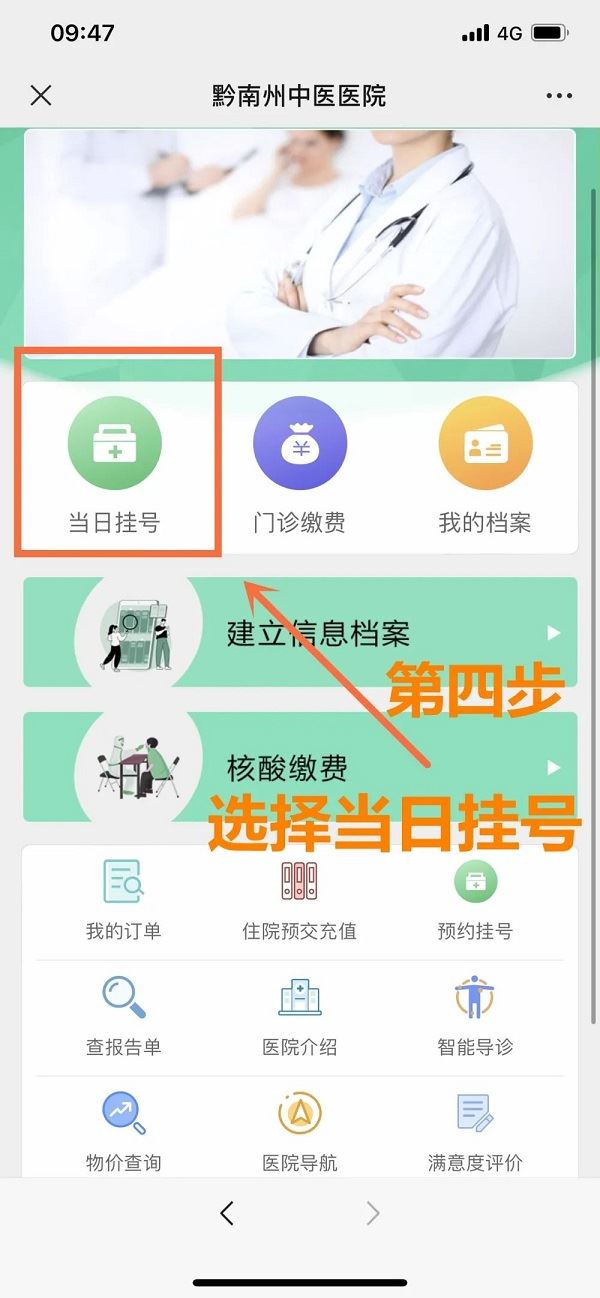Screen dimensions: 600x1298
Task: Open 我的档案 my records
Action: (485, 465)
